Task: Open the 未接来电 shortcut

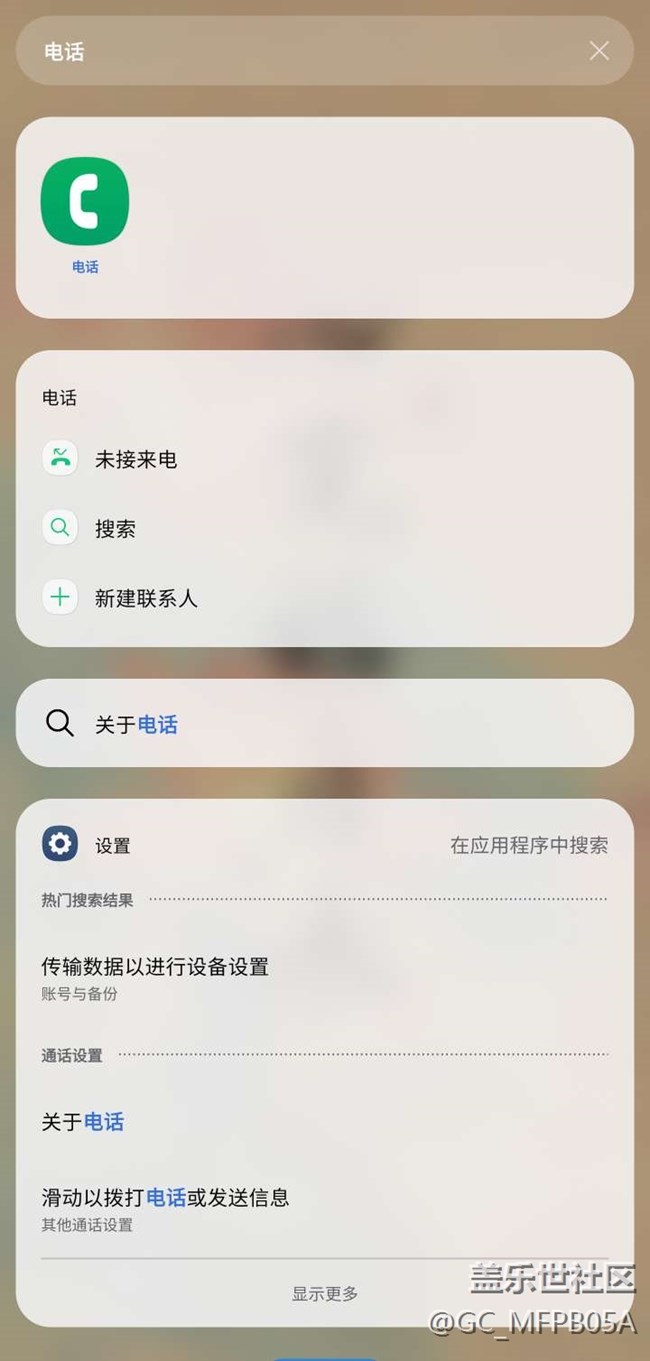Action: pos(324,459)
